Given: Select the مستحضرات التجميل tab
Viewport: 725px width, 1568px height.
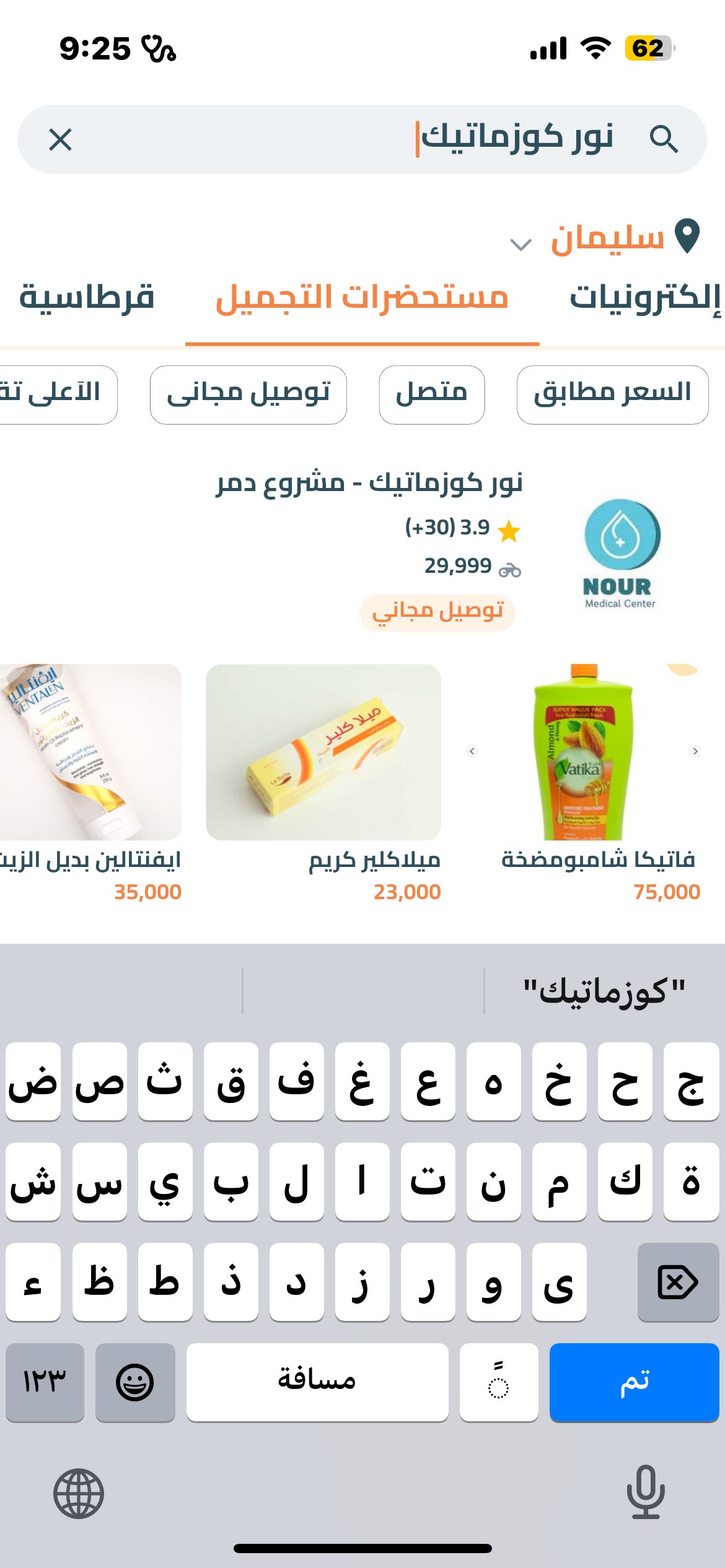Looking at the screenshot, I should pyautogui.click(x=362, y=298).
